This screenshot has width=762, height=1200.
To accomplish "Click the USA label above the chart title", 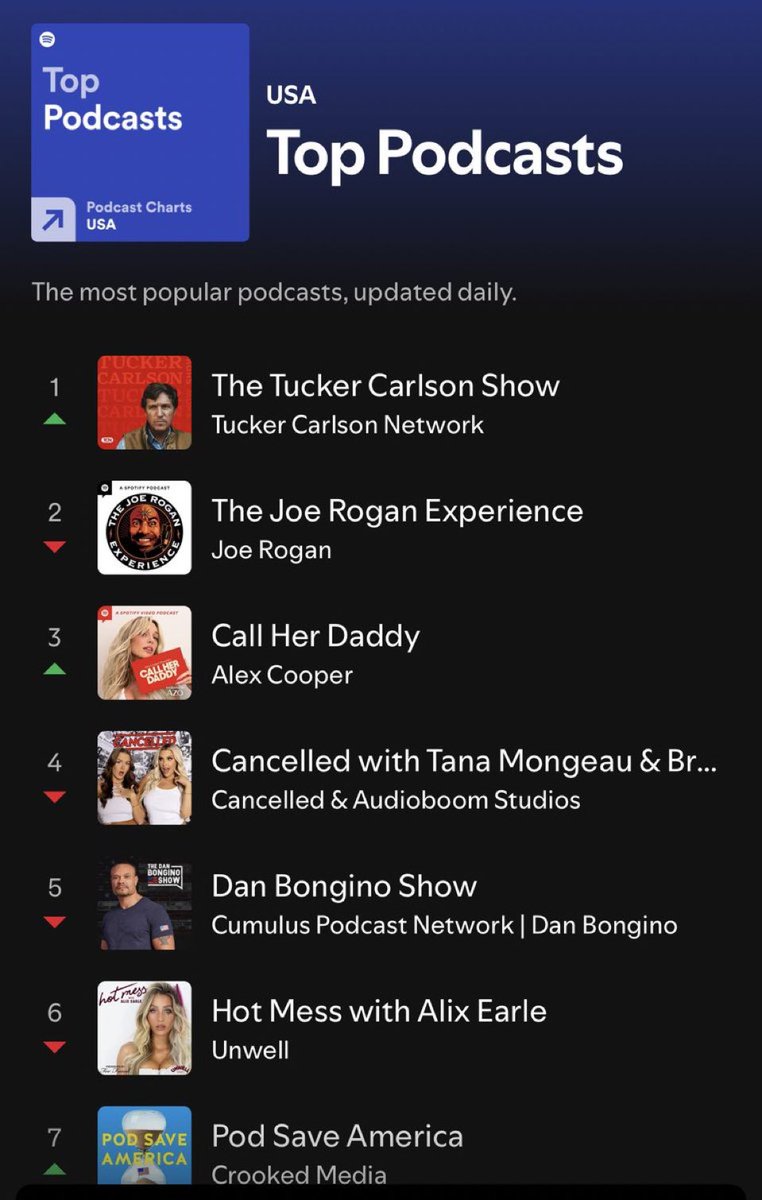I will click(290, 95).
